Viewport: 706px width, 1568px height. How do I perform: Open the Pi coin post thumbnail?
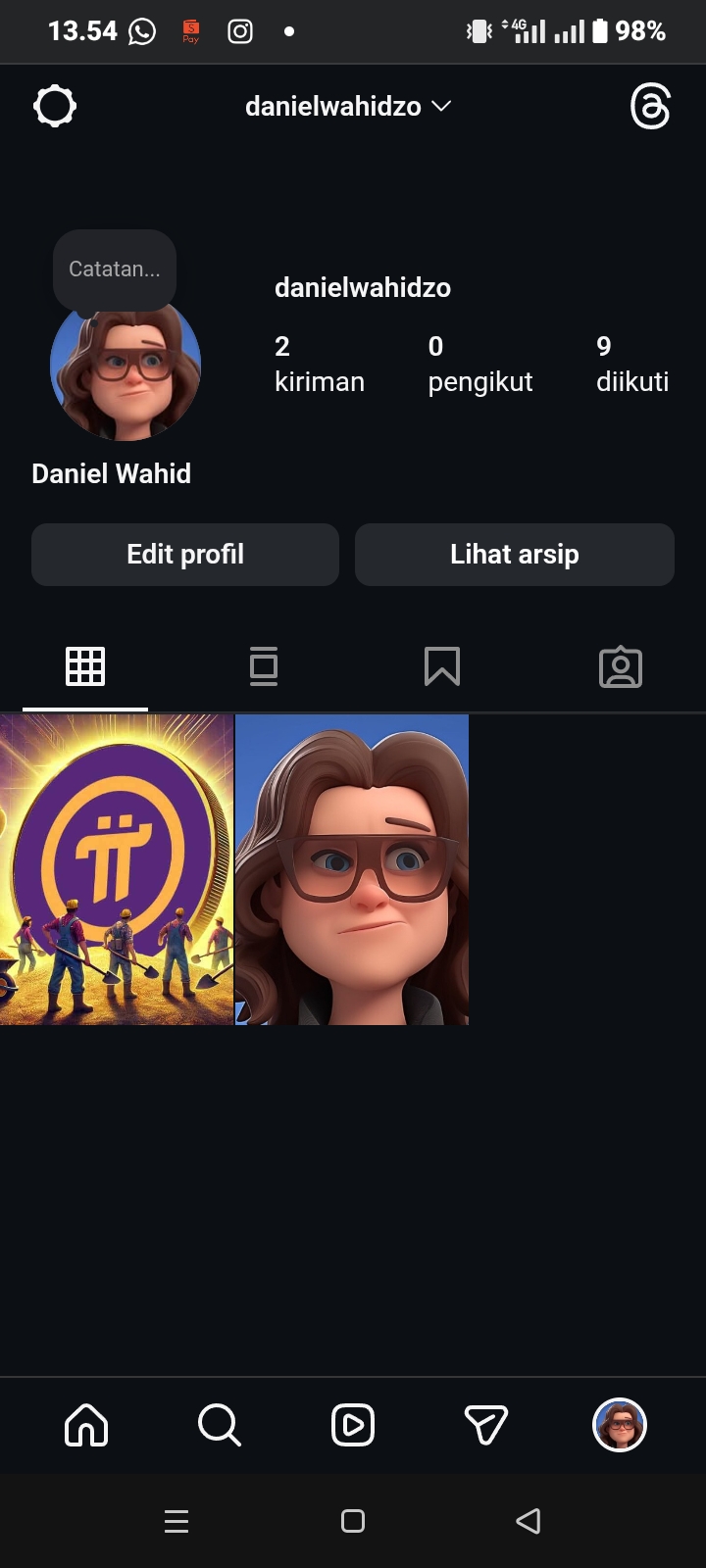(x=117, y=870)
